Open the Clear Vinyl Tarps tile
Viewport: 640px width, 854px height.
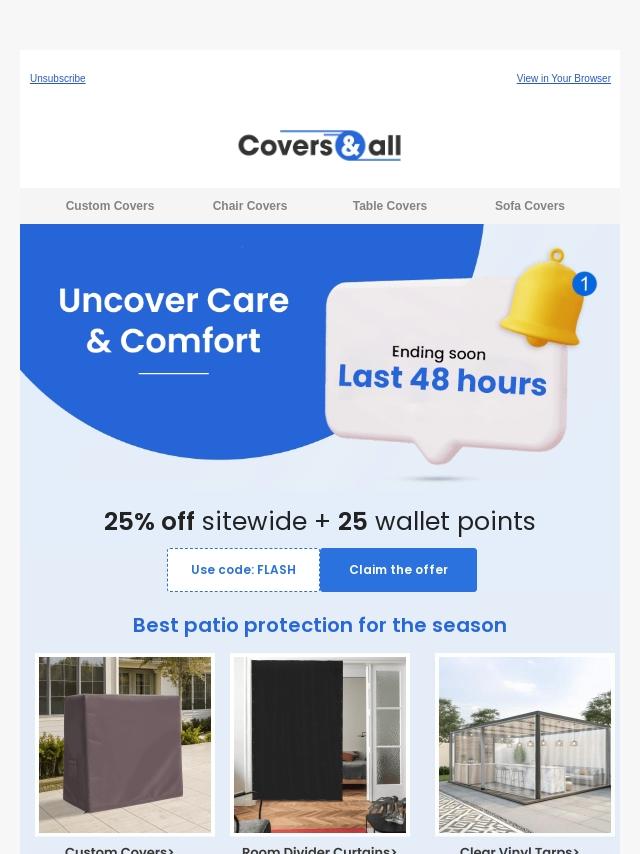pyautogui.click(x=525, y=745)
